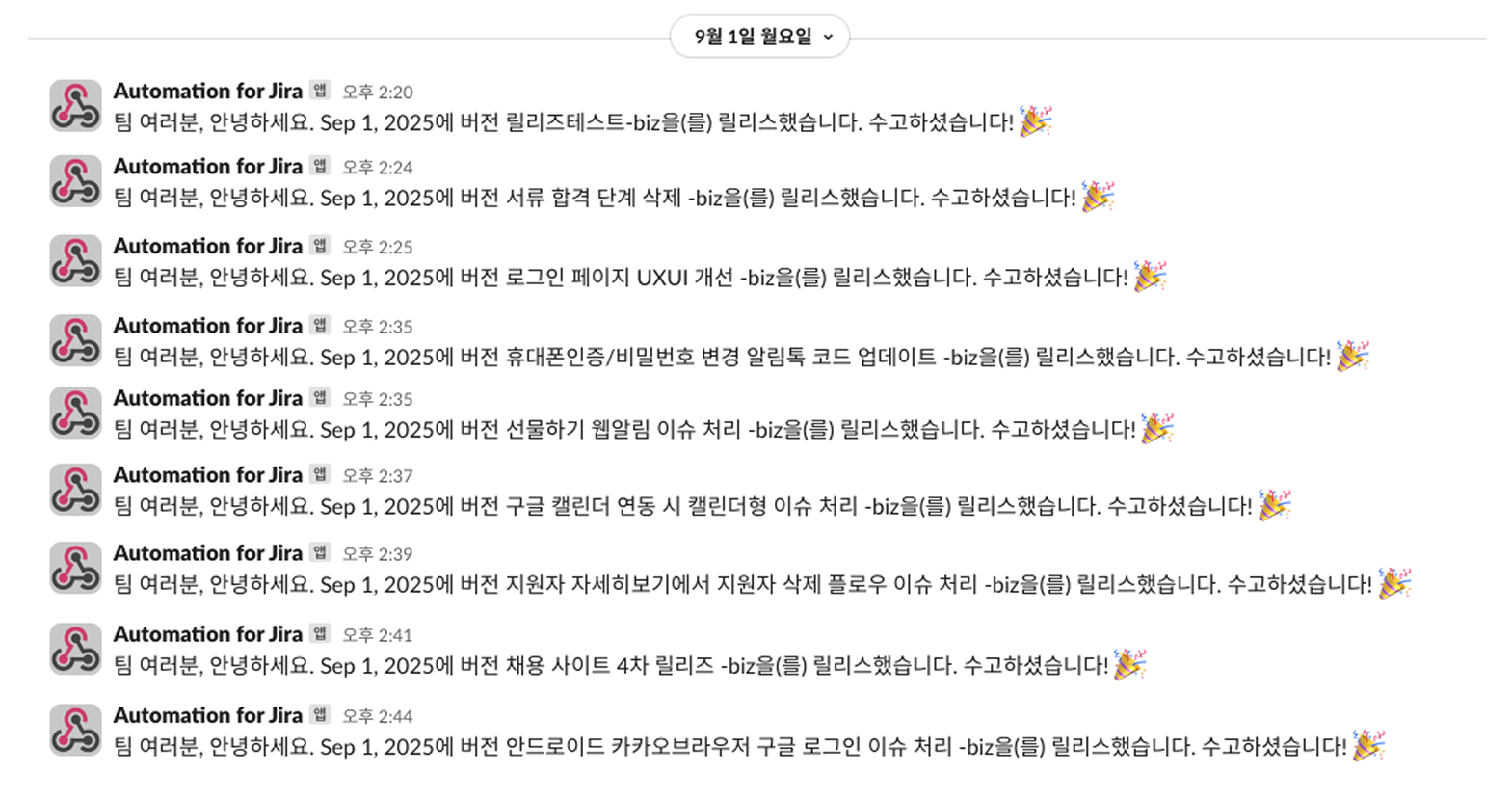Open the 오후 2:37 message timestamp
This screenshot has width=1512, height=800.
(x=378, y=475)
